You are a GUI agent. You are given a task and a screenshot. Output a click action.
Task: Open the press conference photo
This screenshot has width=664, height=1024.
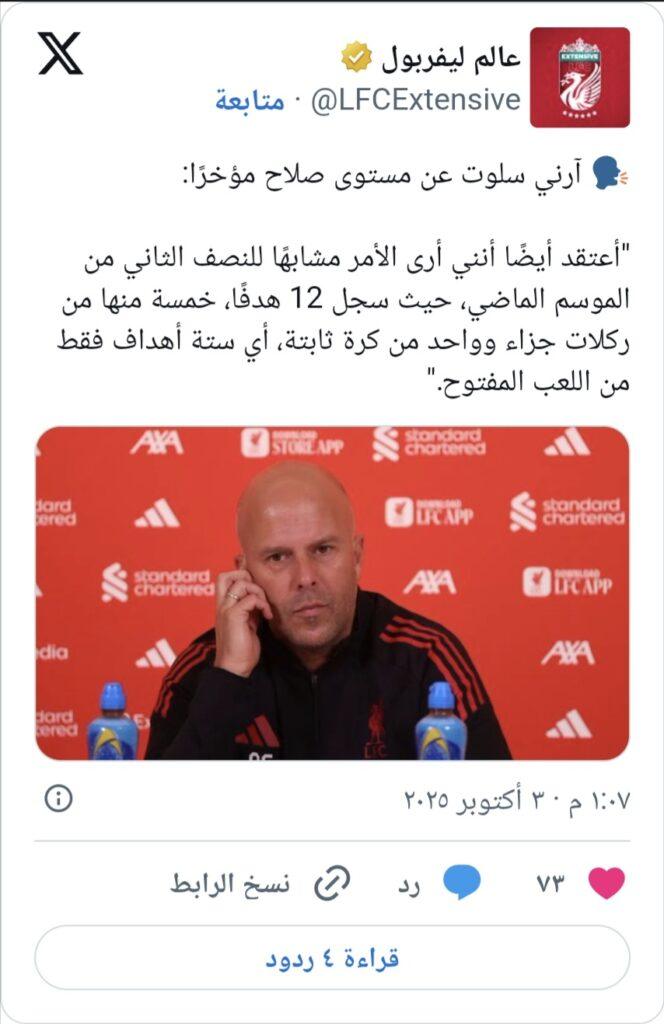click(332, 593)
